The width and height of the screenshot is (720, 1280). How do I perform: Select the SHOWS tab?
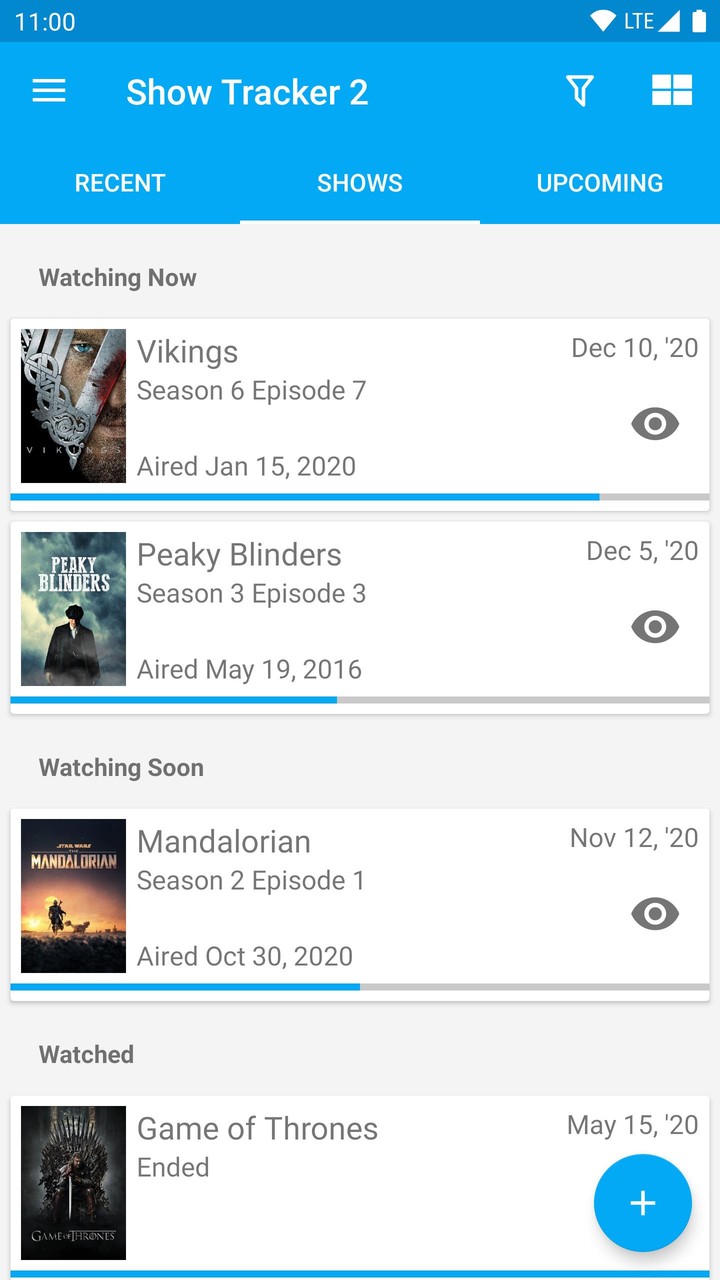tap(360, 183)
